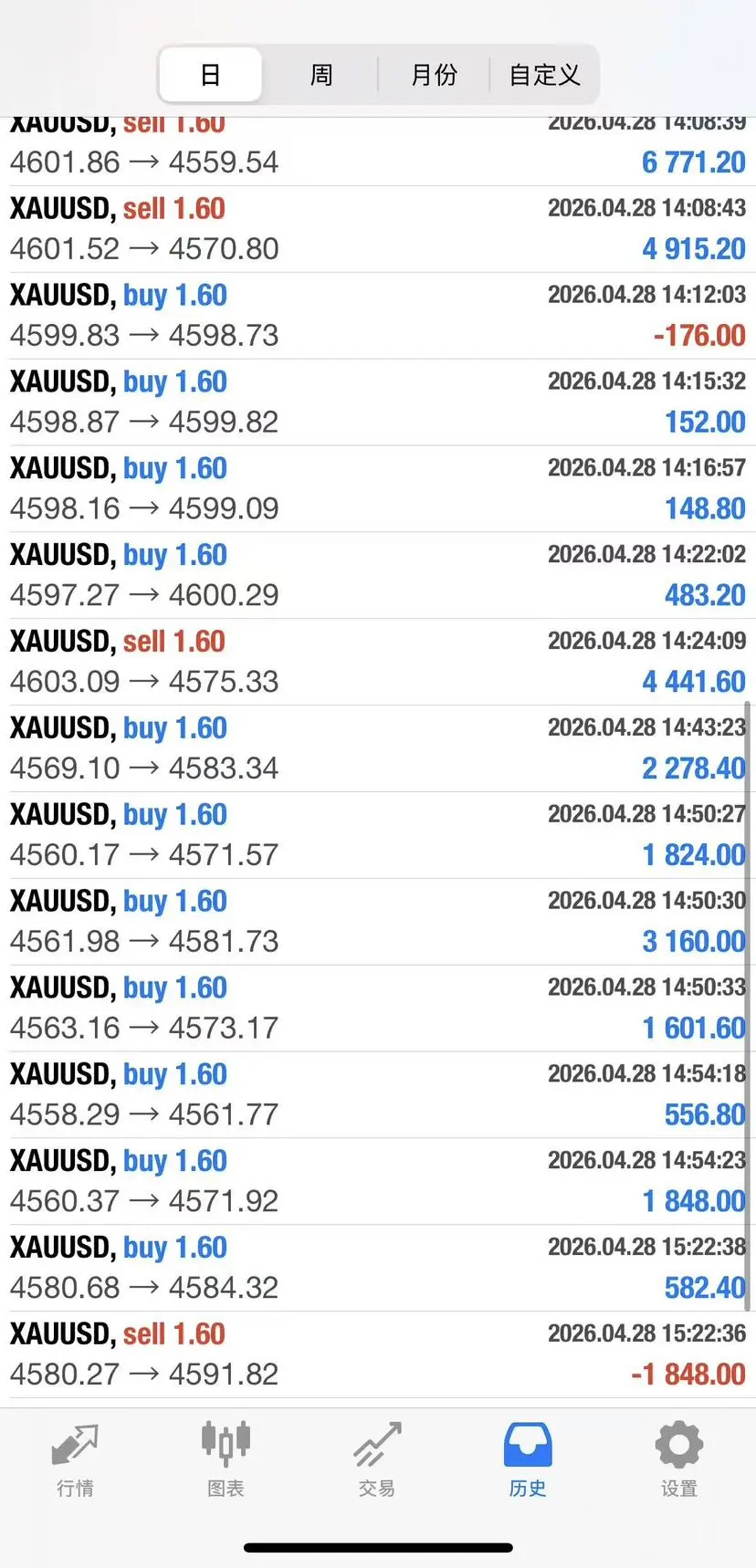This screenshot has width=756, height=1568.
Task: View the buy trade with 152.00 profit
Action: (x=378, y=402)
